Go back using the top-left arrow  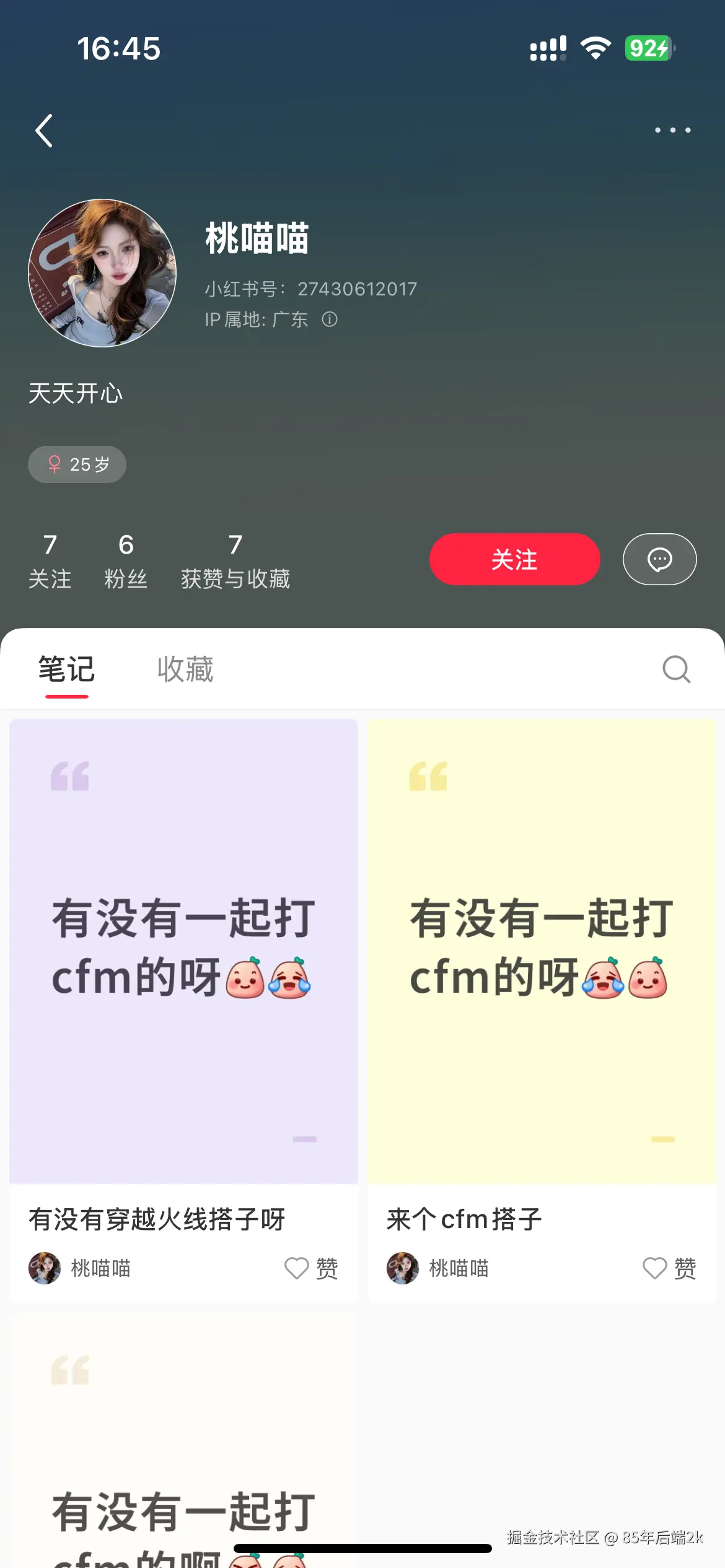pyautogui.click(x=45, y=131)
